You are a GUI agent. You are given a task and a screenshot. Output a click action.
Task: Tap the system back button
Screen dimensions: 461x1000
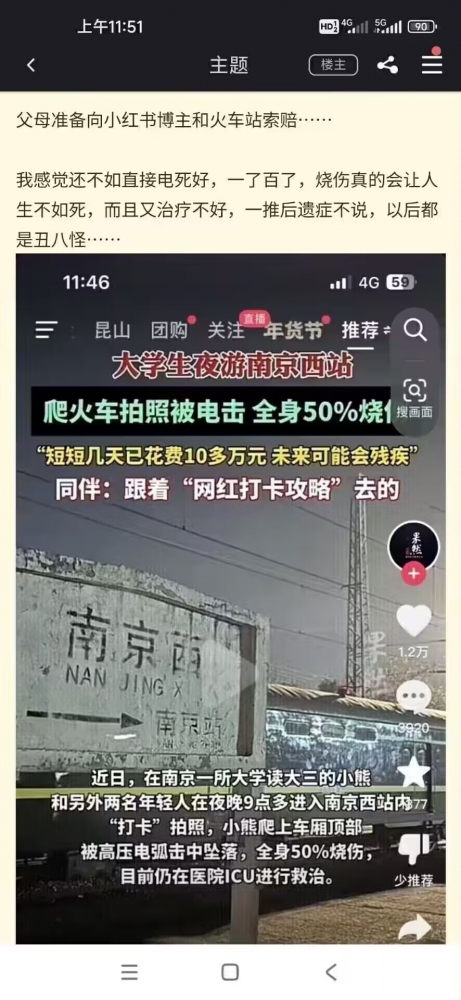(x=330, y=972)
